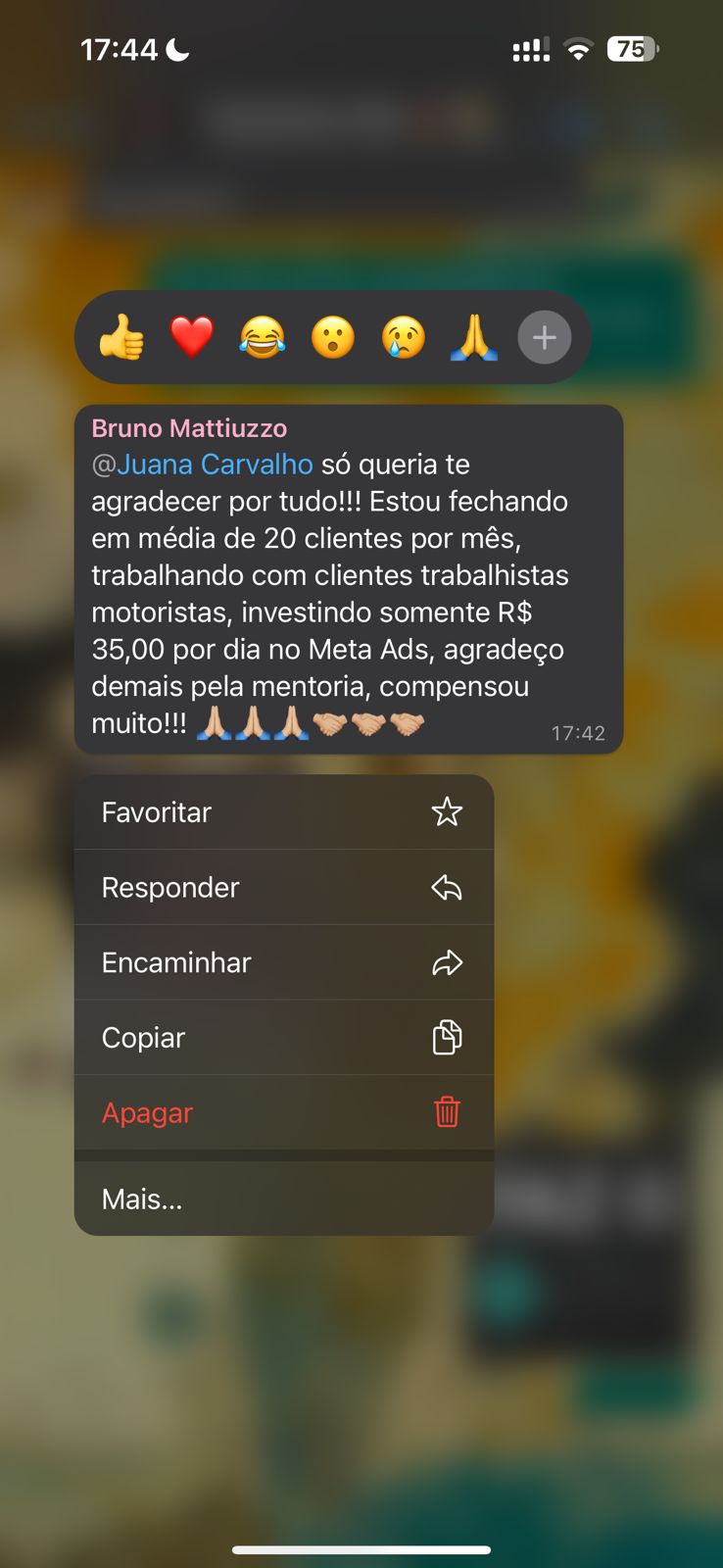React with the thumbs up emoji
The image size is (723, 1568).
(x=121, y=338)
